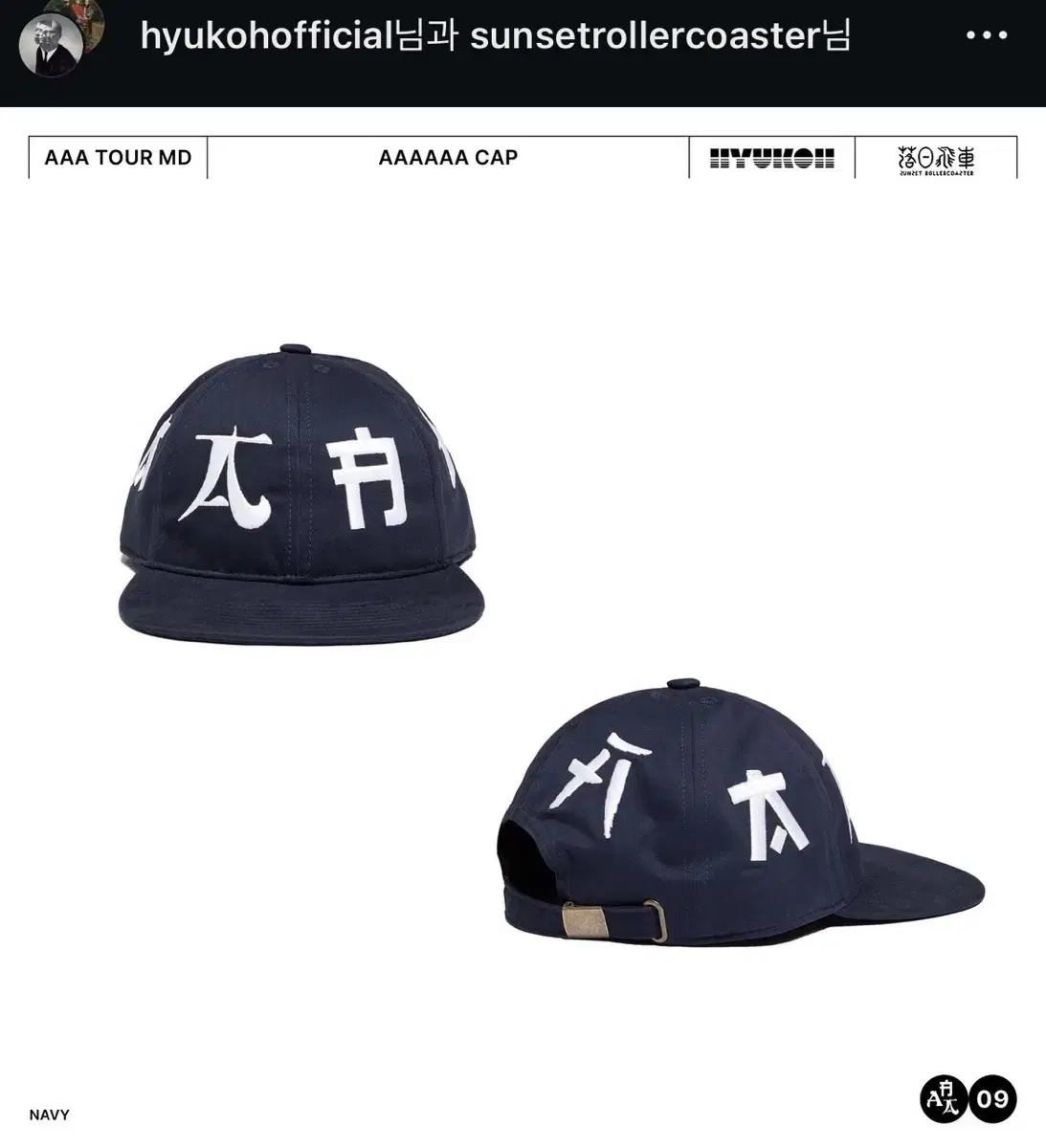Tap the AAA TOUR MD label box
This screenshot has width=1046, height=1148.
point(117,157)
